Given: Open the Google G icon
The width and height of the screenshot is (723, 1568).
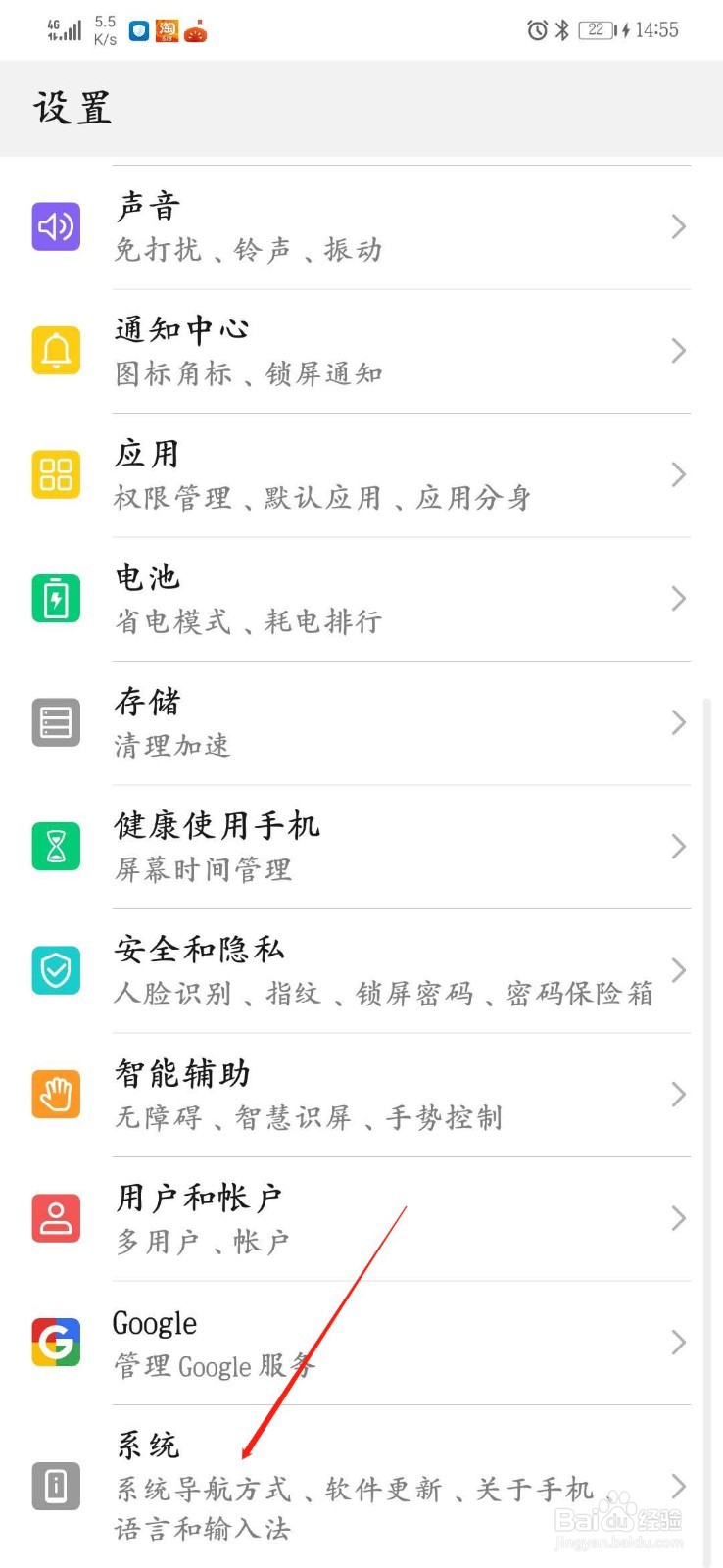Looking at the screenshot, I should click(56, 1343).
